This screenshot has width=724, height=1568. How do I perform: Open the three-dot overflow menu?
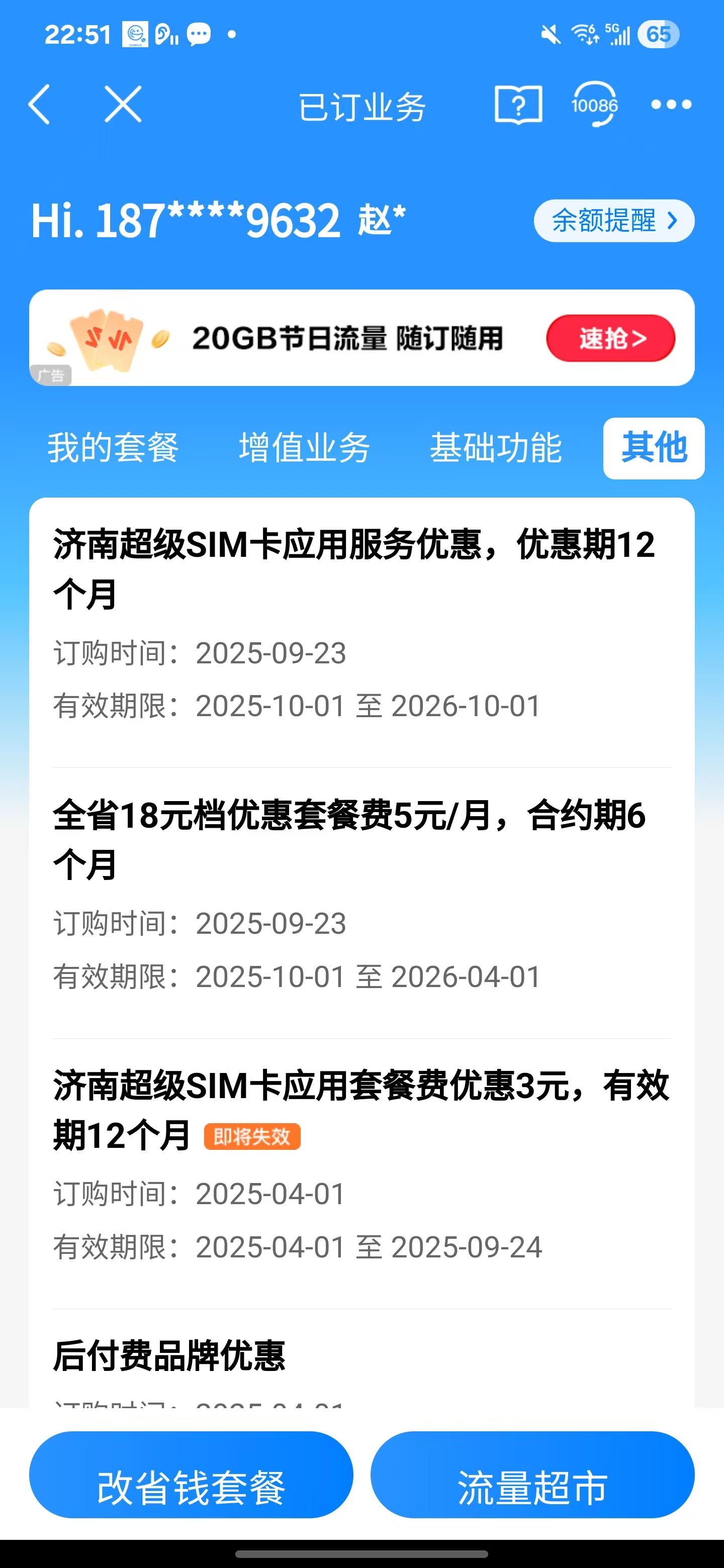(x=671, y=105)
